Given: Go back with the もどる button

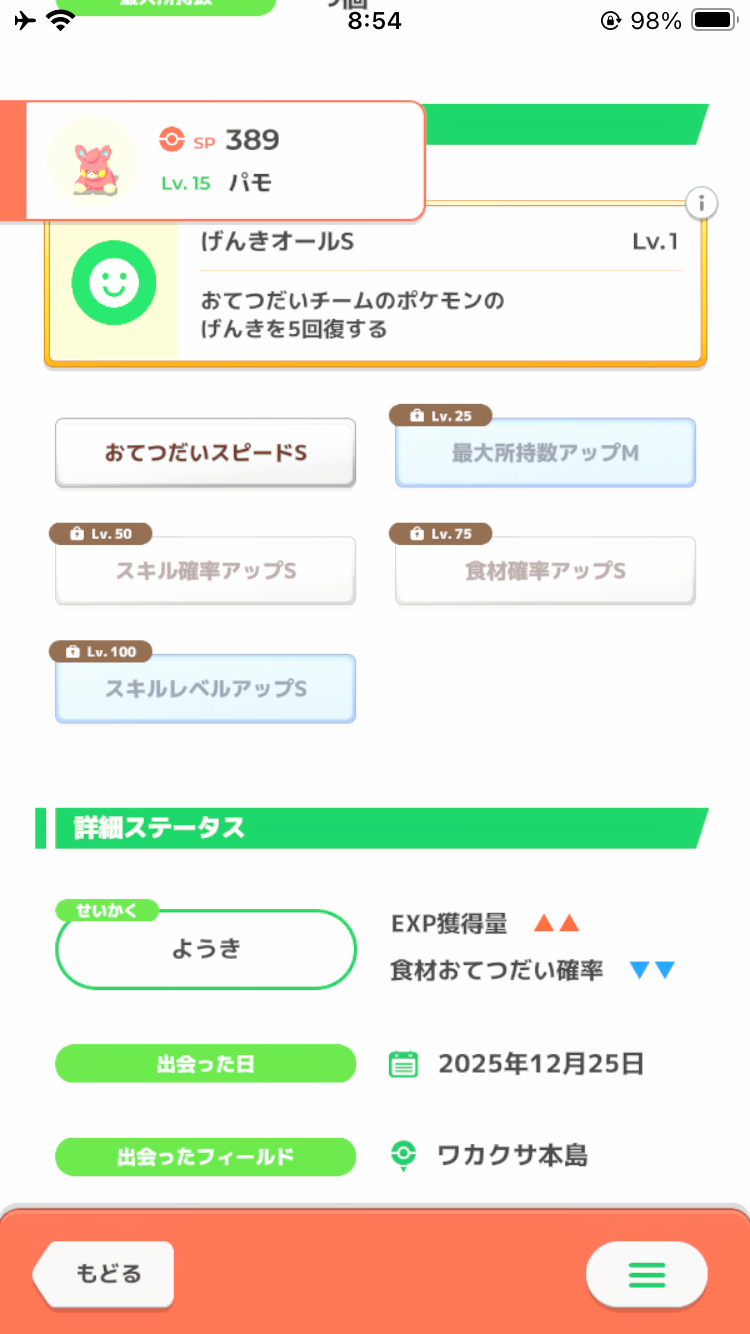Looking at the screenshot, I should [106, 1274].
